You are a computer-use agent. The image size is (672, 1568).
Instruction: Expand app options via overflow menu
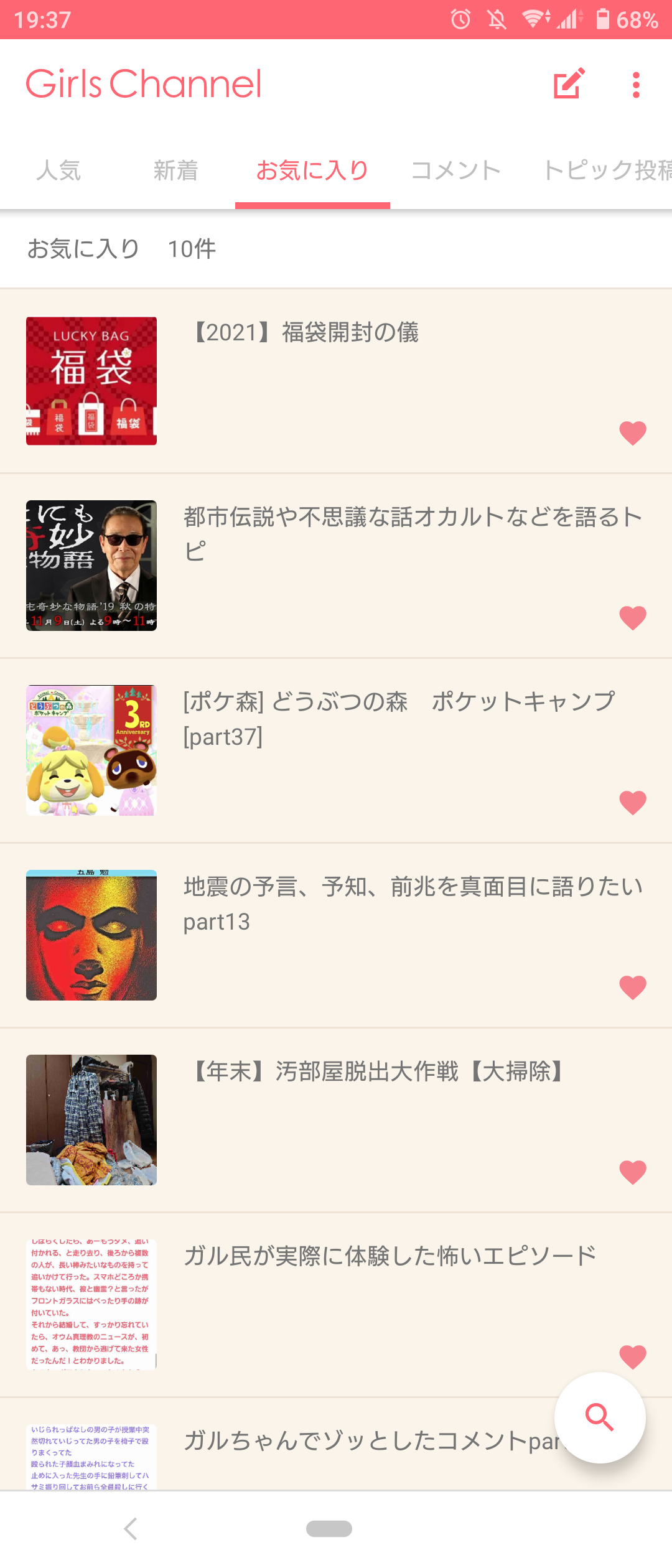[x=636, y=84]
